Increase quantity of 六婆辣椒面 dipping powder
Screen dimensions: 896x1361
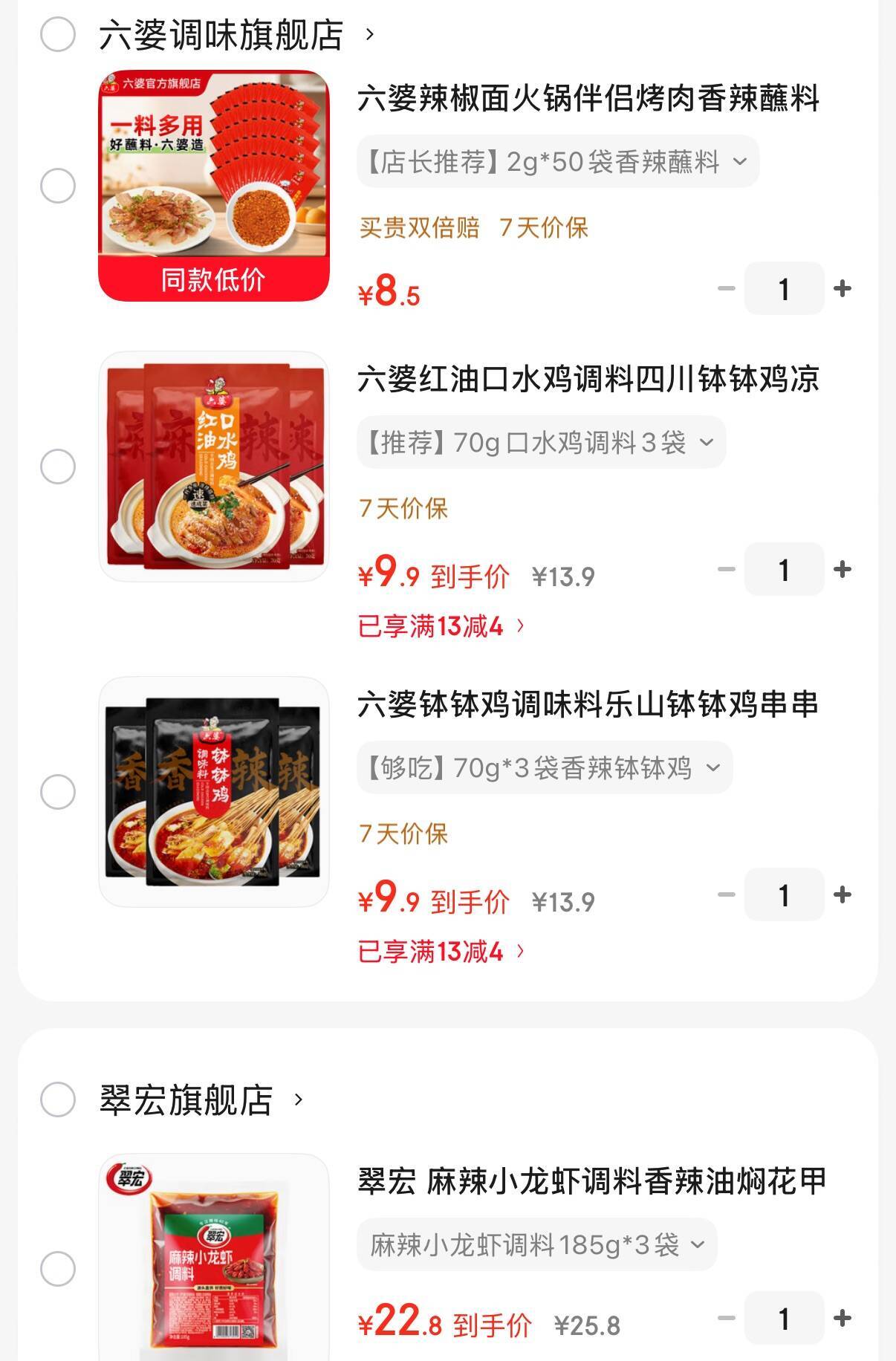(x=843, y=288)
